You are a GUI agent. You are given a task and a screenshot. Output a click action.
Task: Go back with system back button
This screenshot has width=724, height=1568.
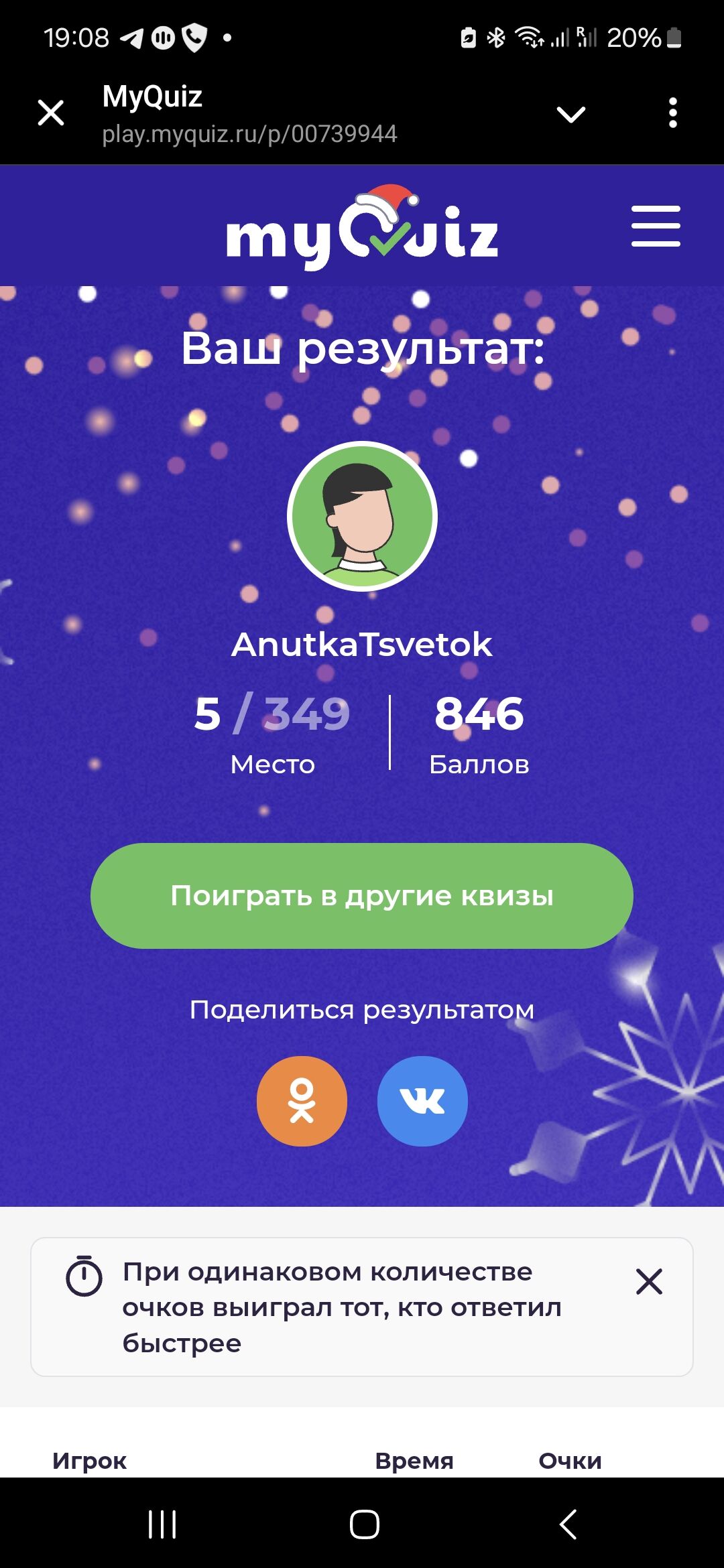tap(568, 1524)
